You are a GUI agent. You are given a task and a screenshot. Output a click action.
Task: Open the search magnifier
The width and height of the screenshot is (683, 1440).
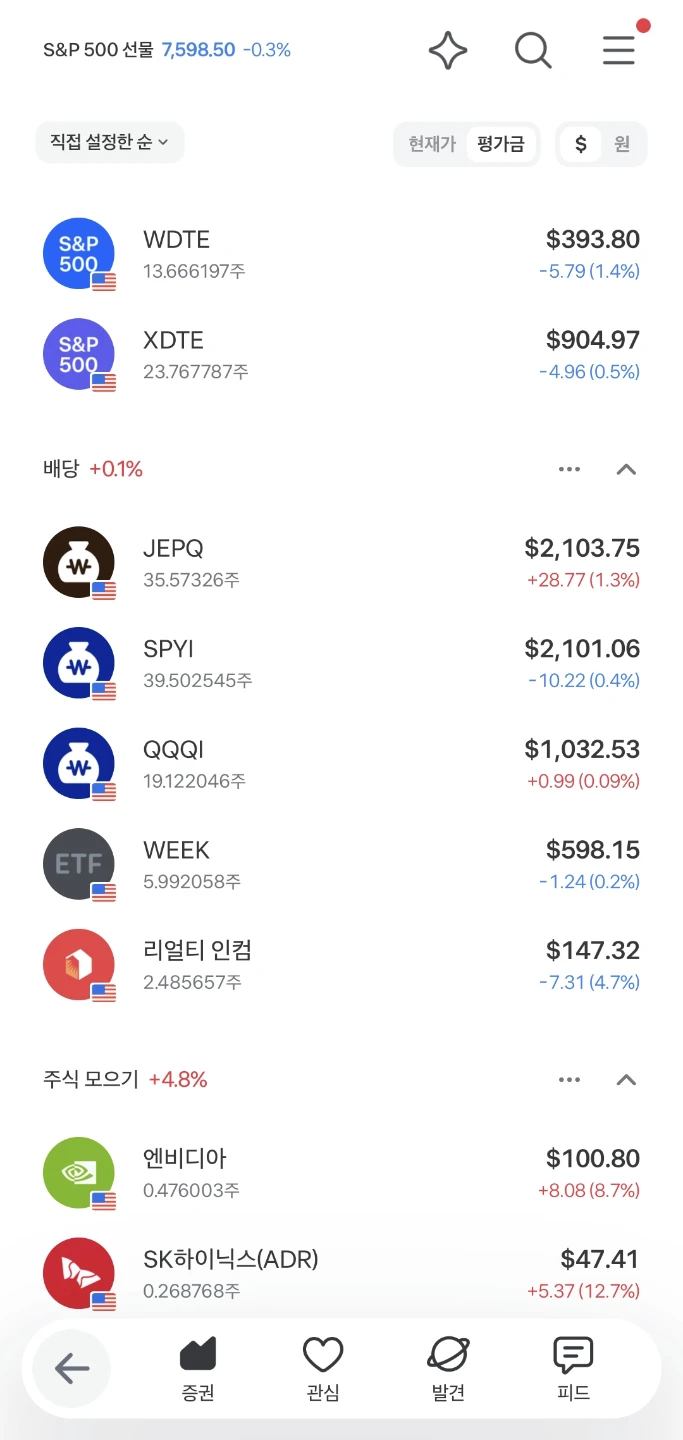tap(533, 50)
